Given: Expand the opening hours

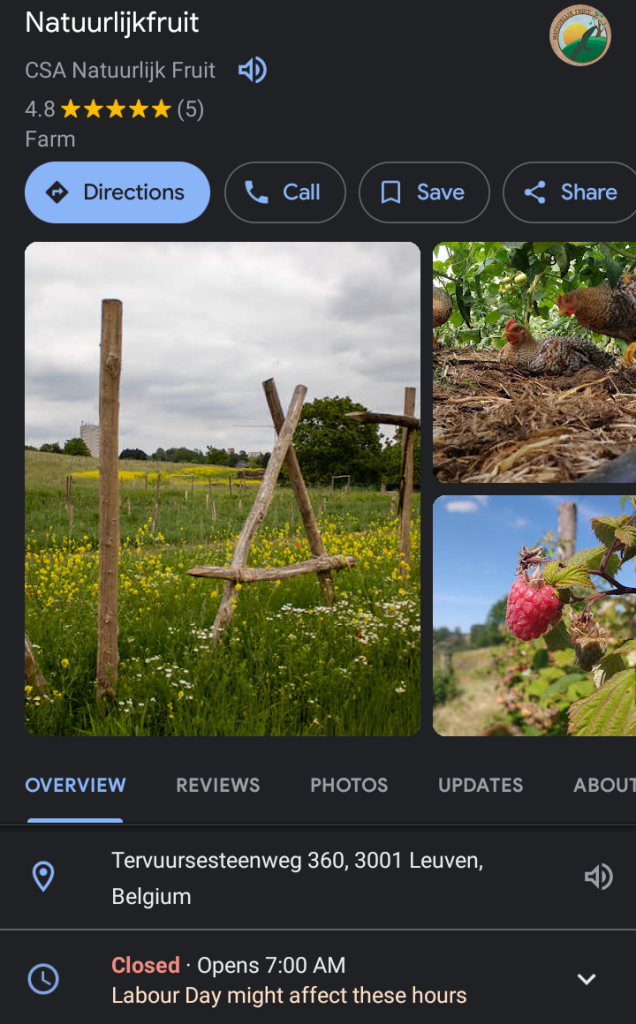Looking at the screenshot, I should click(587, 979).
